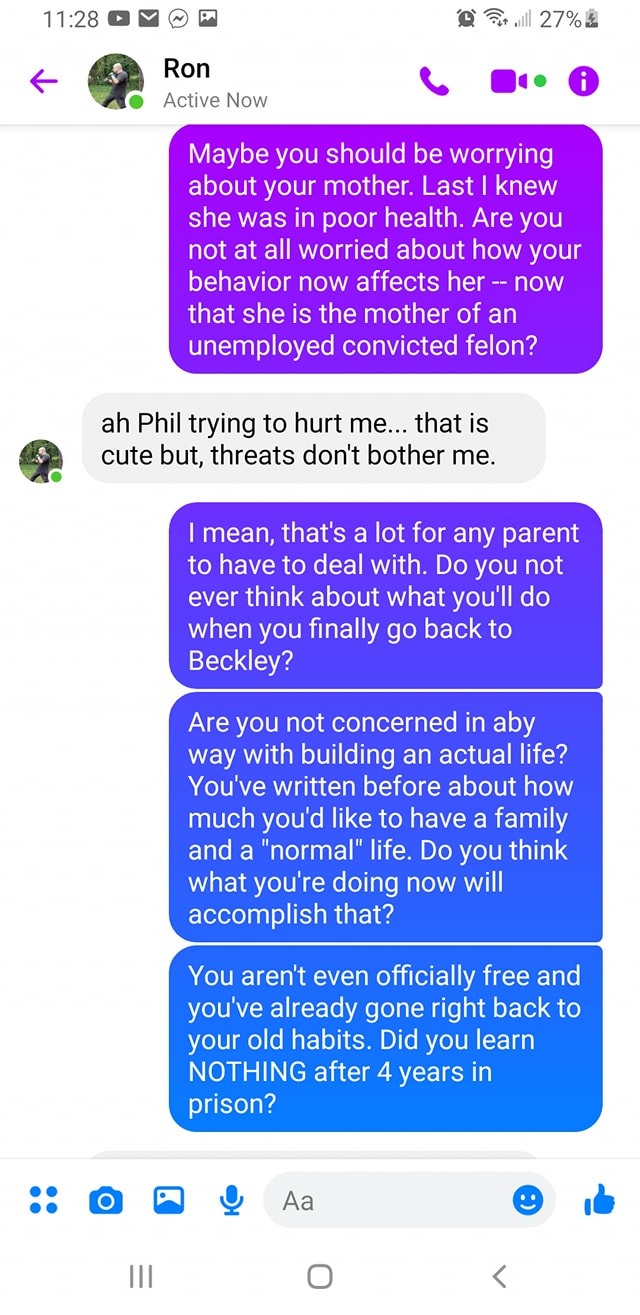Open the more actions grid icon
The width and height of the screenshot is (640, 1315).
43,1200
